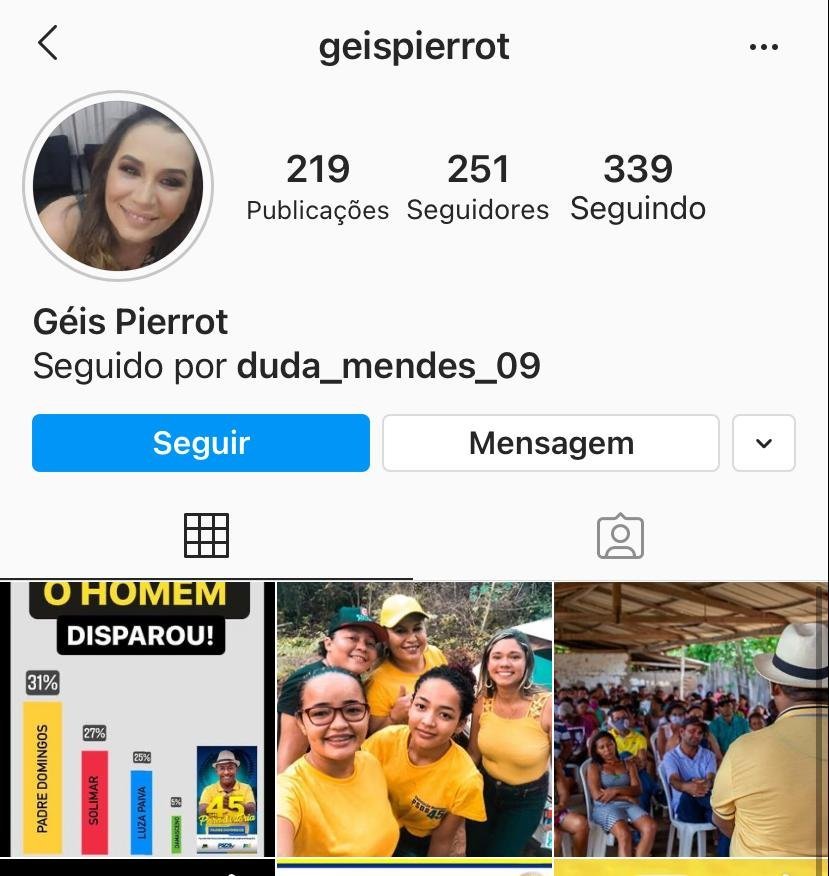Tap Seguir to follow geispierrot
Screen dimensions: 829x876
click(201, 443)
